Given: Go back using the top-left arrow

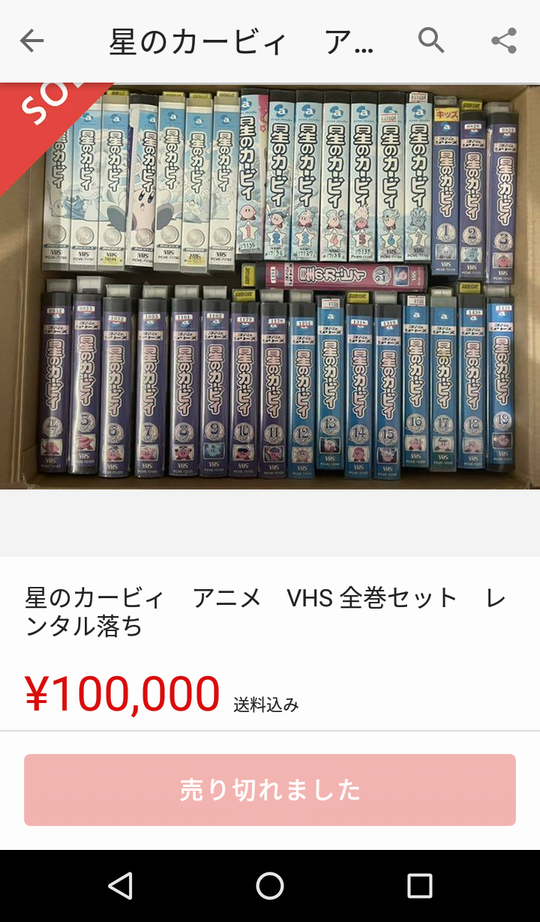Looking at the screenshot, I should tap(32, 41).
